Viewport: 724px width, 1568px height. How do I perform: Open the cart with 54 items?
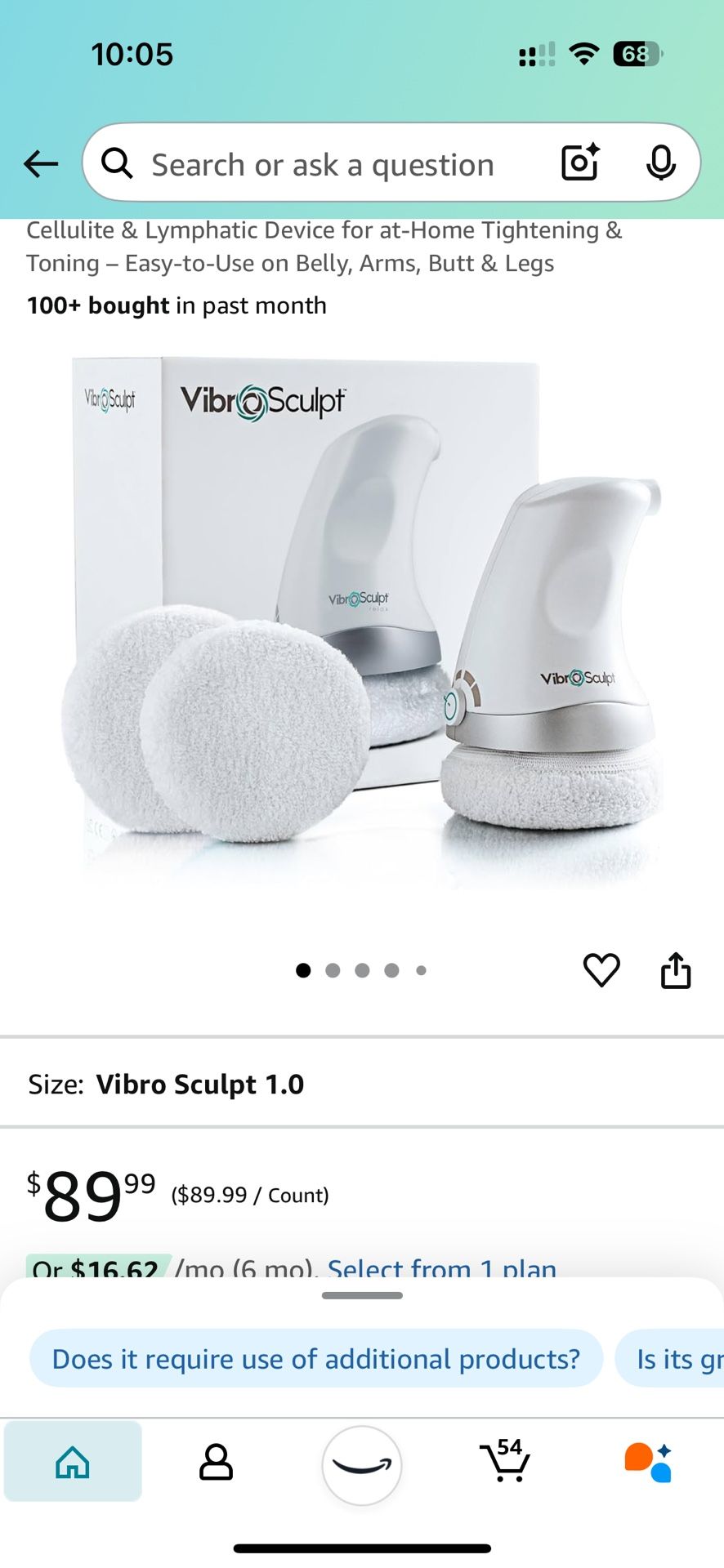pos(506,1461)
